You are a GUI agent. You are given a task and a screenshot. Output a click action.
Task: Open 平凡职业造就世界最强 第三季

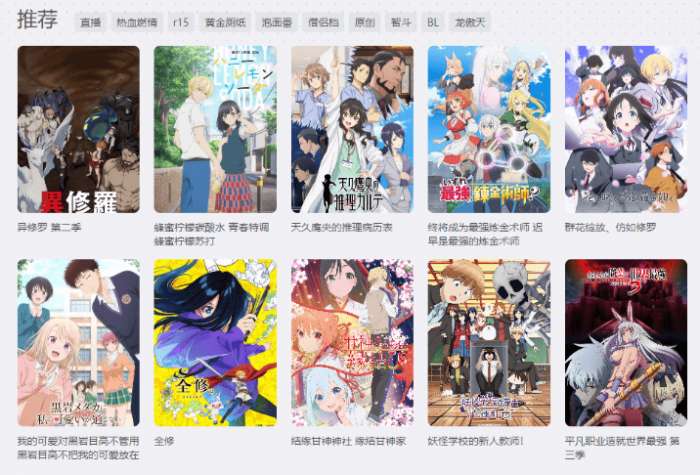[625, 342]
